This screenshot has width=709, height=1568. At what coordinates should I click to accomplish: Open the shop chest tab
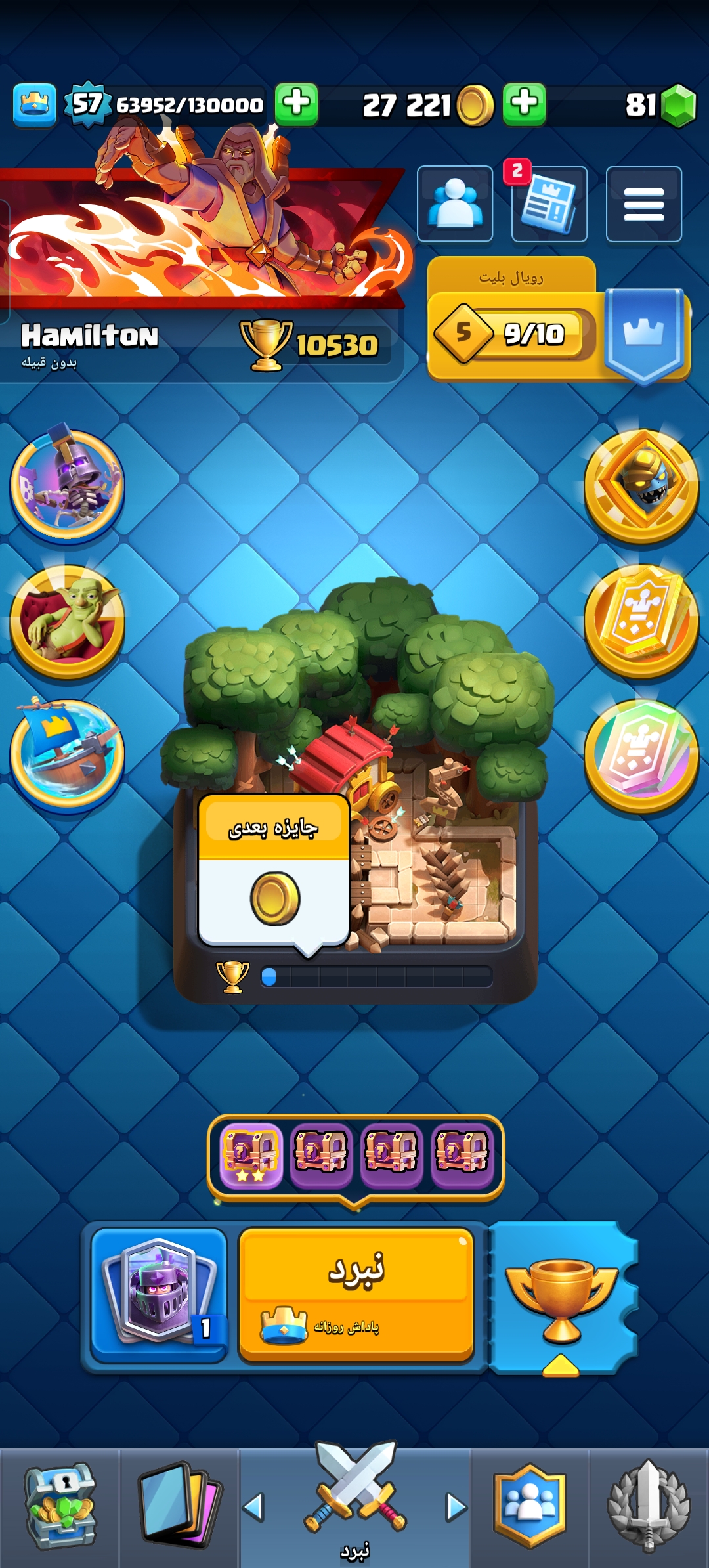click(60, 1508)
